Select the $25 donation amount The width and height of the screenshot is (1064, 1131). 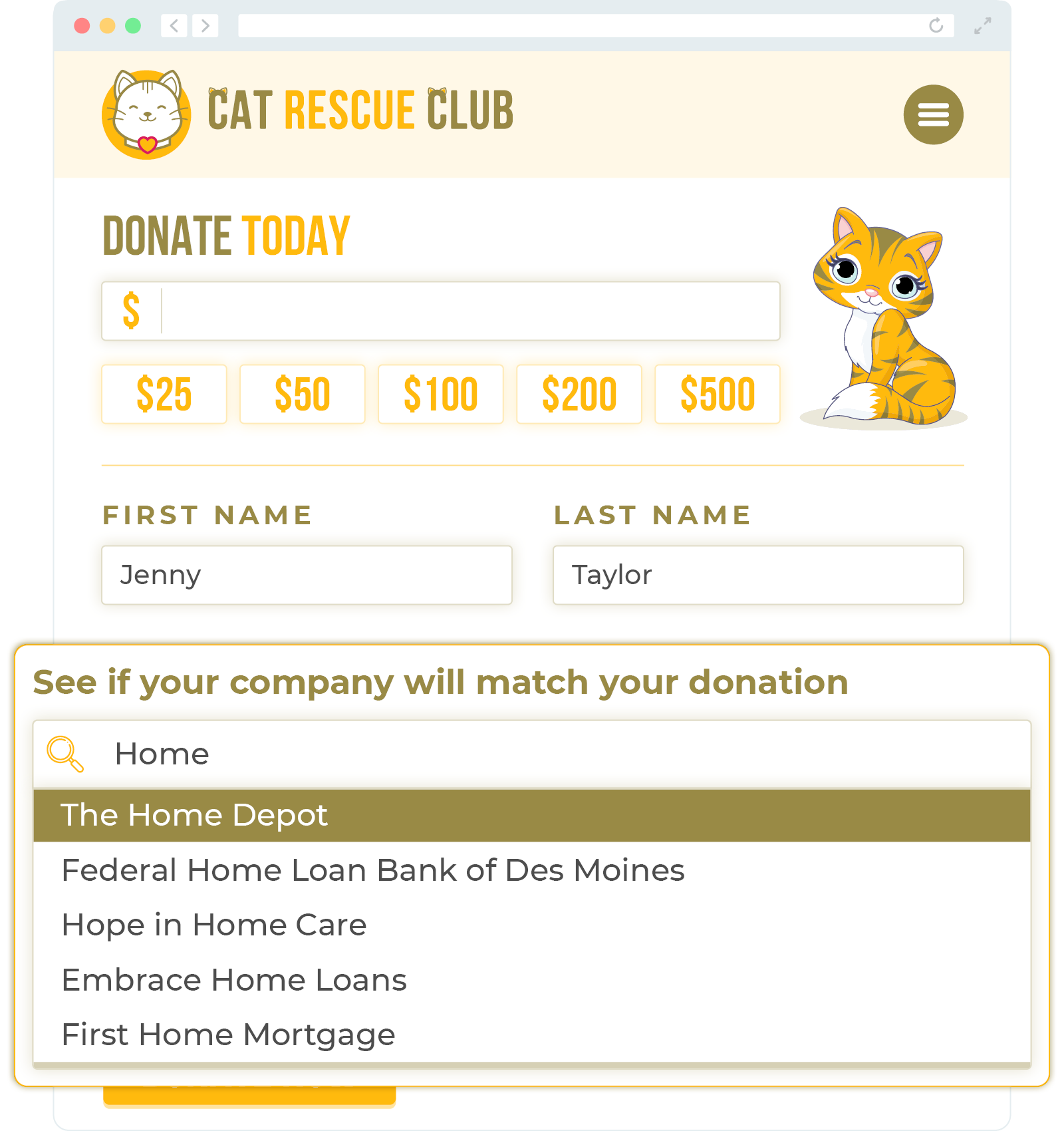(x=164, y=394)
